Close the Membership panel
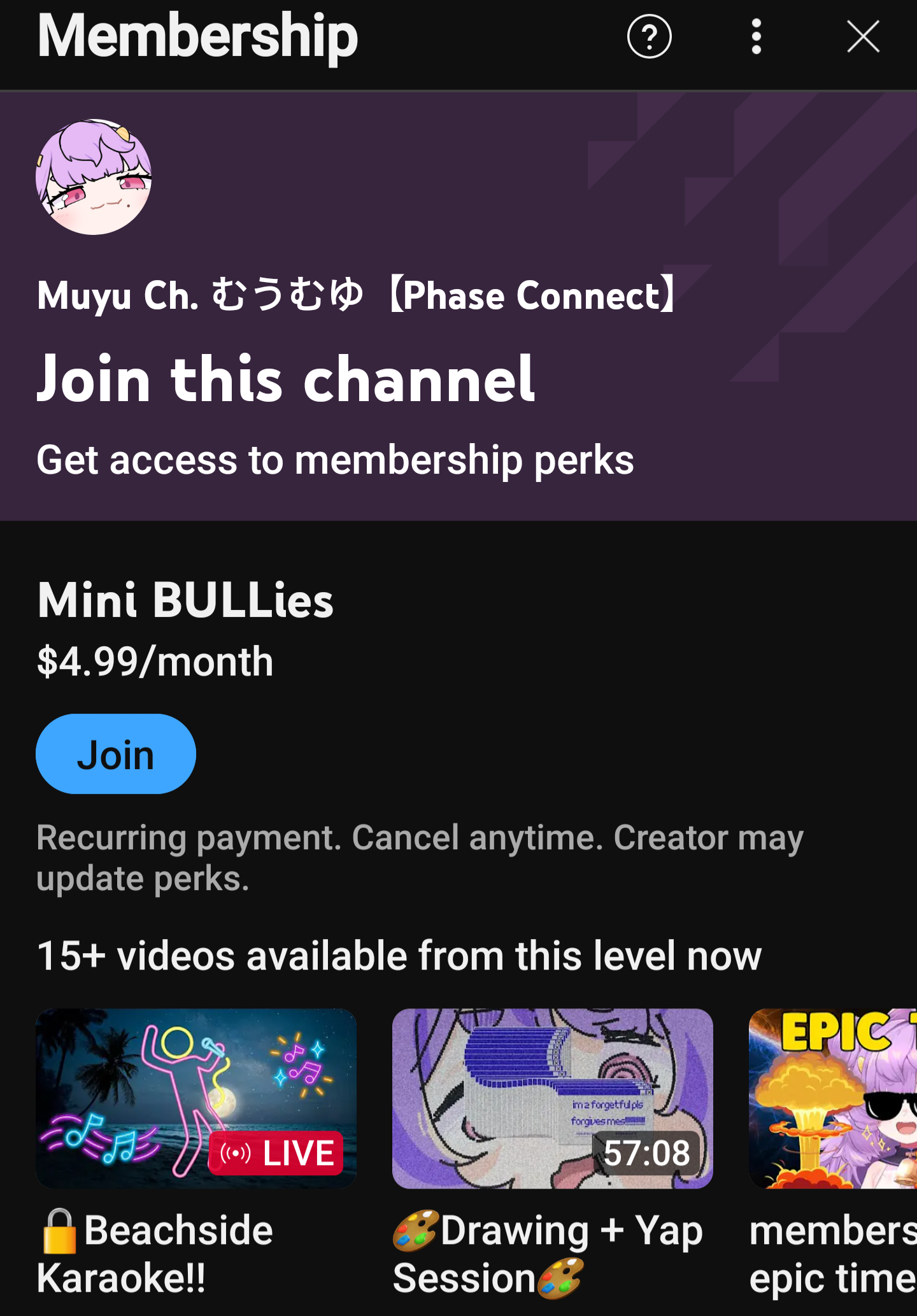This screenshot has width=917, height=1316. click(863, 36)
